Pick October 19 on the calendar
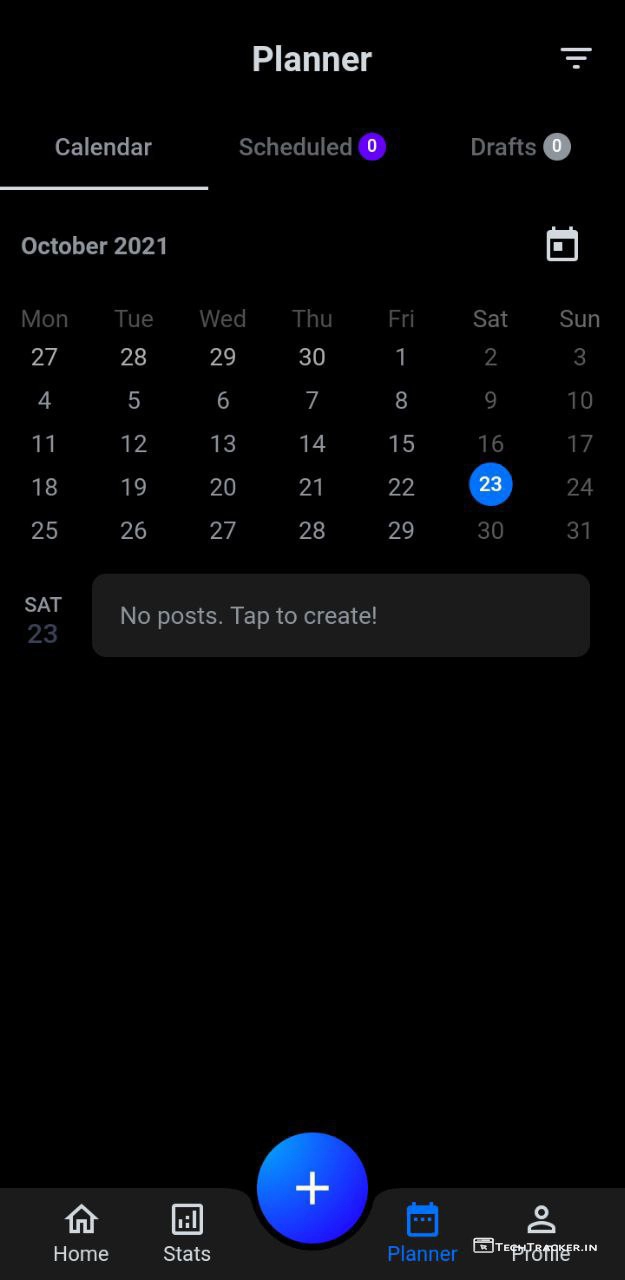The image size is (625, 1280). (134, 487)
